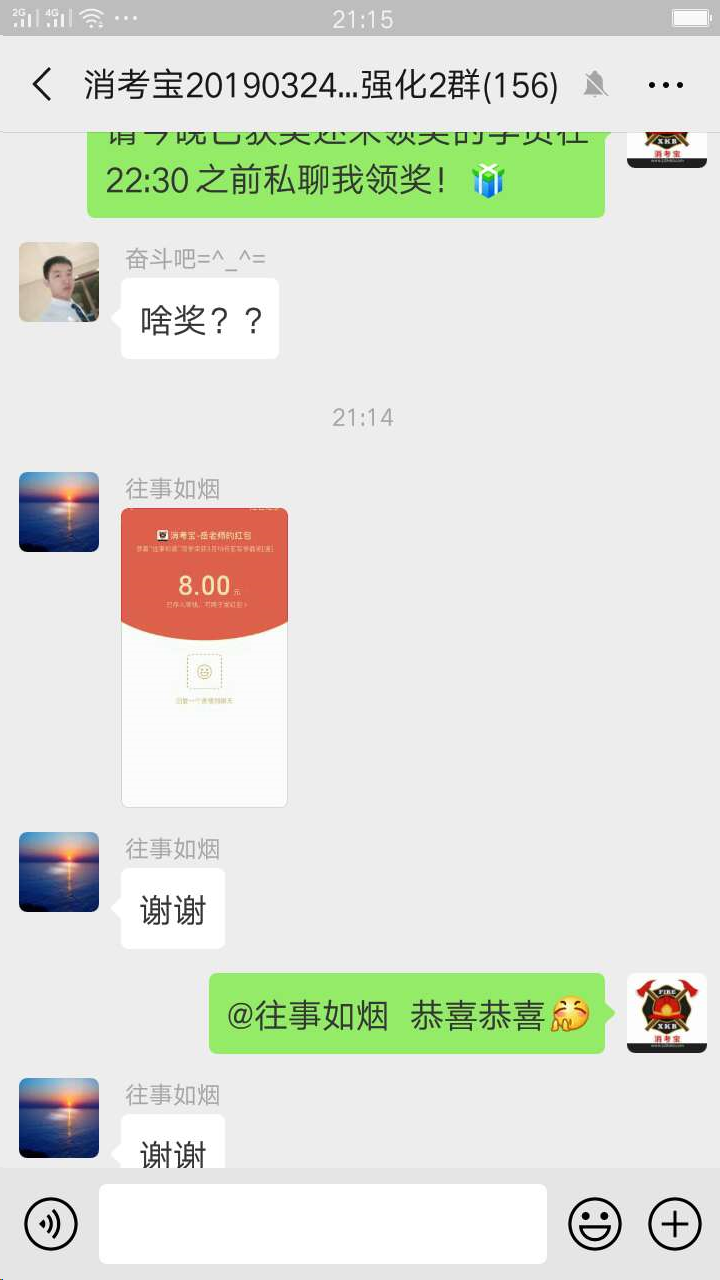Switch to voice message input
The image size is (720, 1280).
pyautogui.click(x=51, y=1223)
